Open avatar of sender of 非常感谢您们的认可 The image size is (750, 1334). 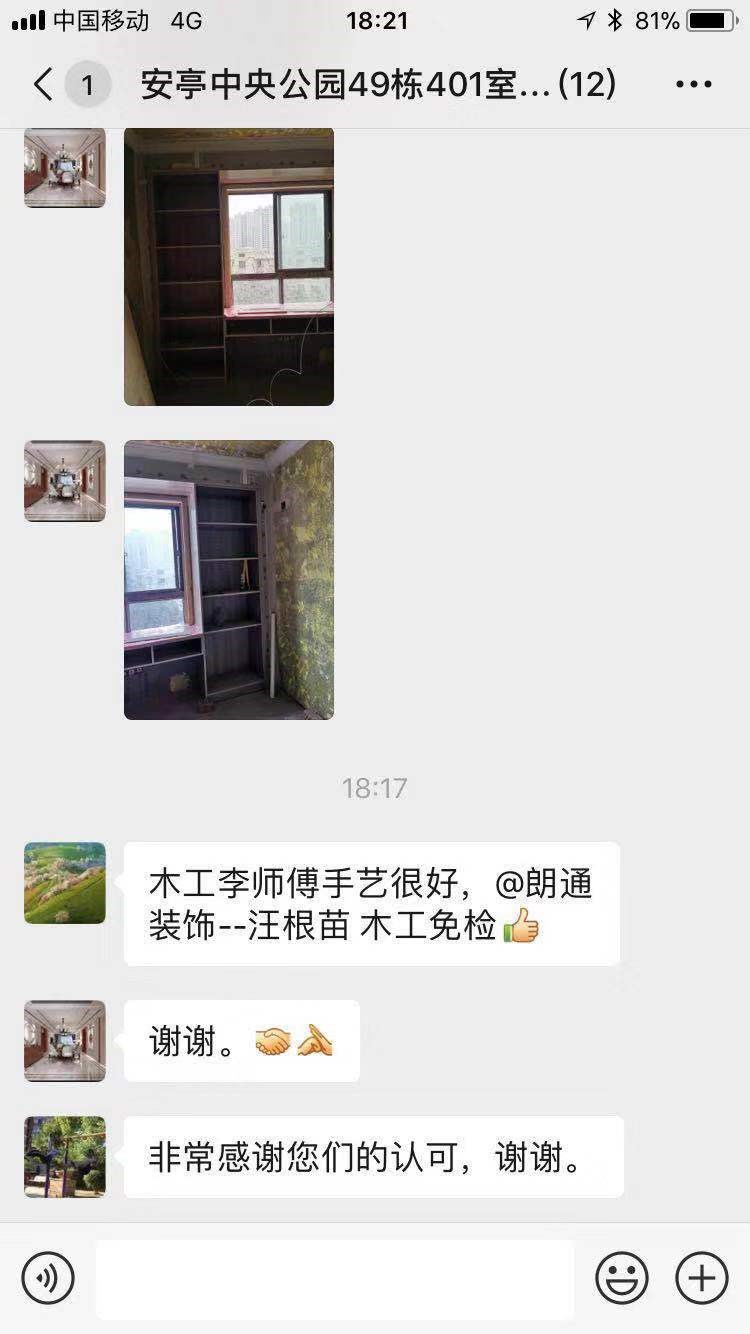tap(65, 1157)
